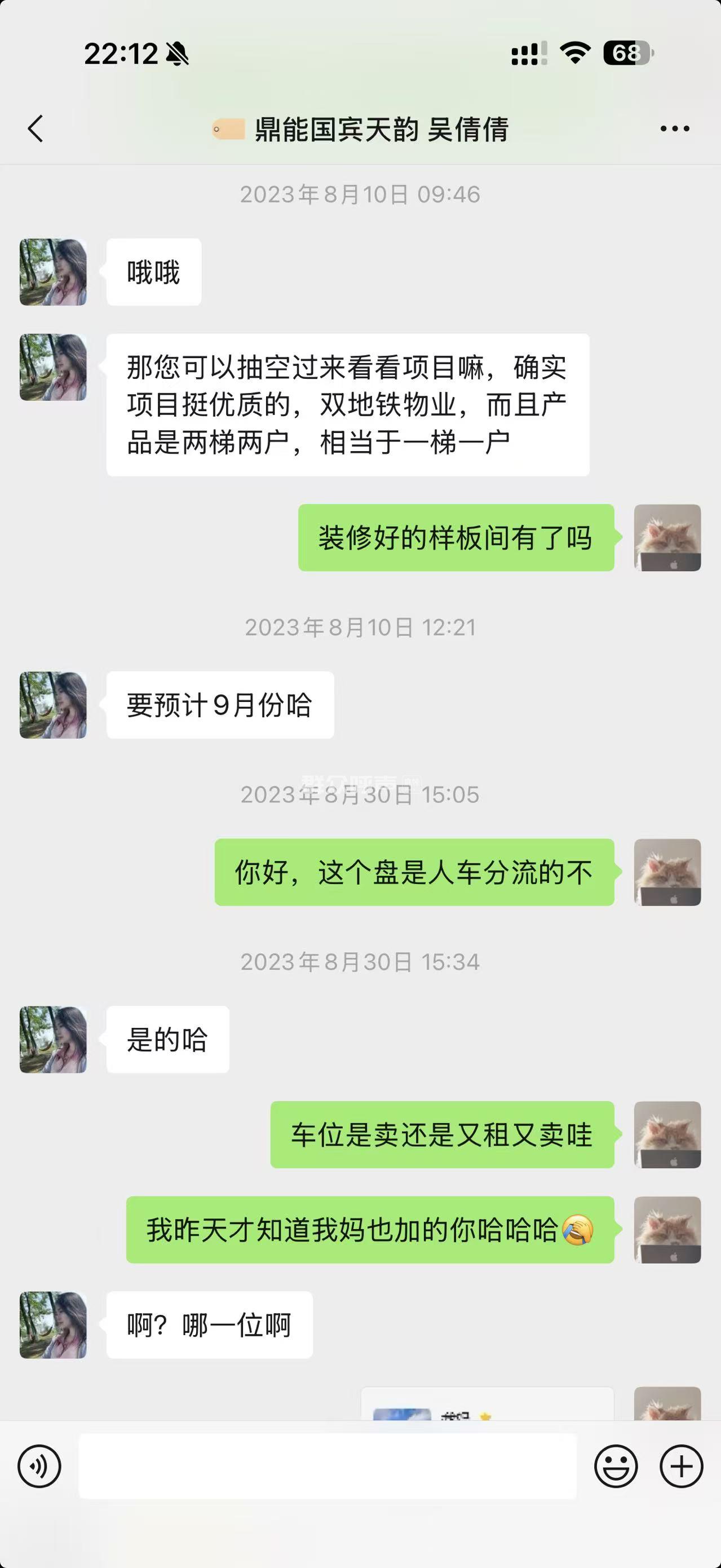Switch to voice message input
This screenshot has height=1568, width=721.
coord(39,1467)
